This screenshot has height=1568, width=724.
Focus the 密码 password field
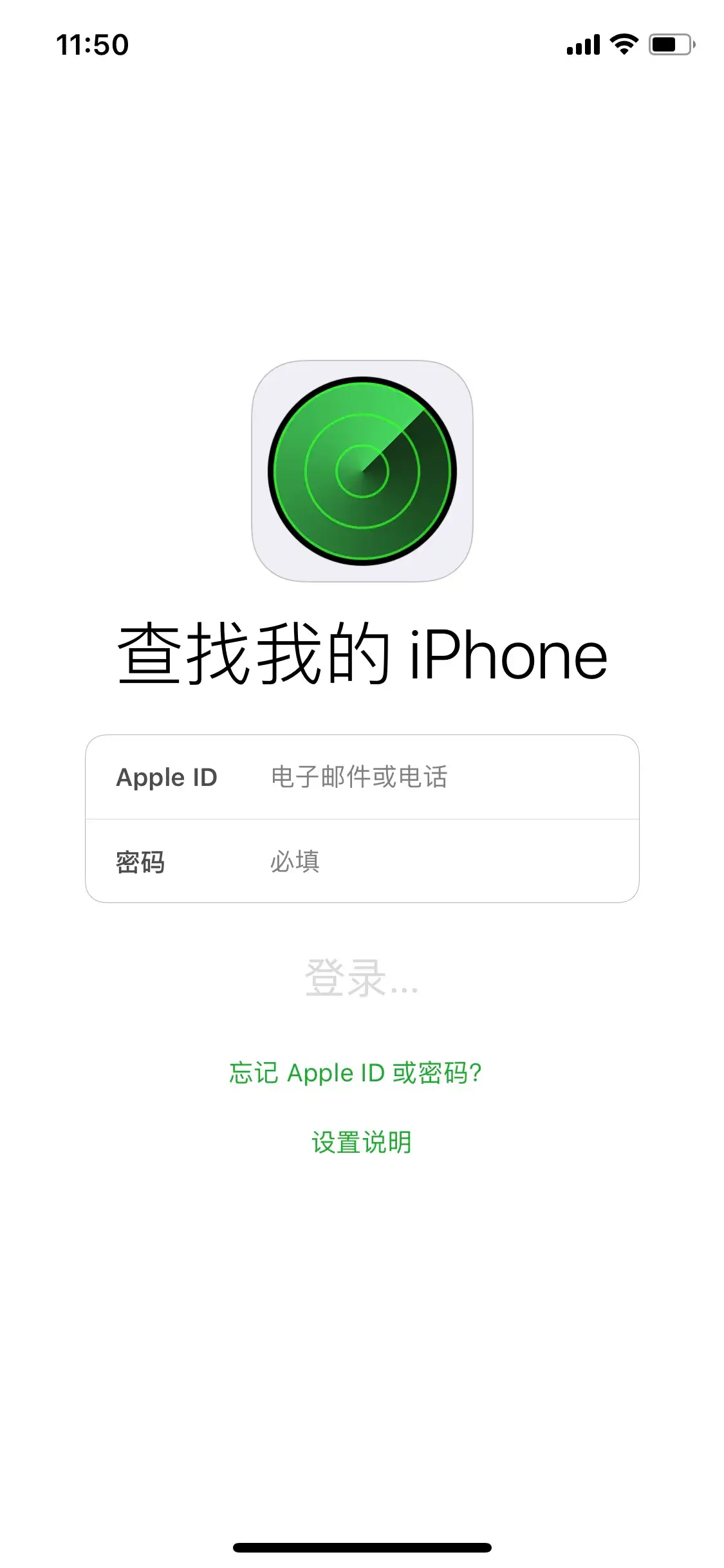pyautogui.click(x=438, y=861)
